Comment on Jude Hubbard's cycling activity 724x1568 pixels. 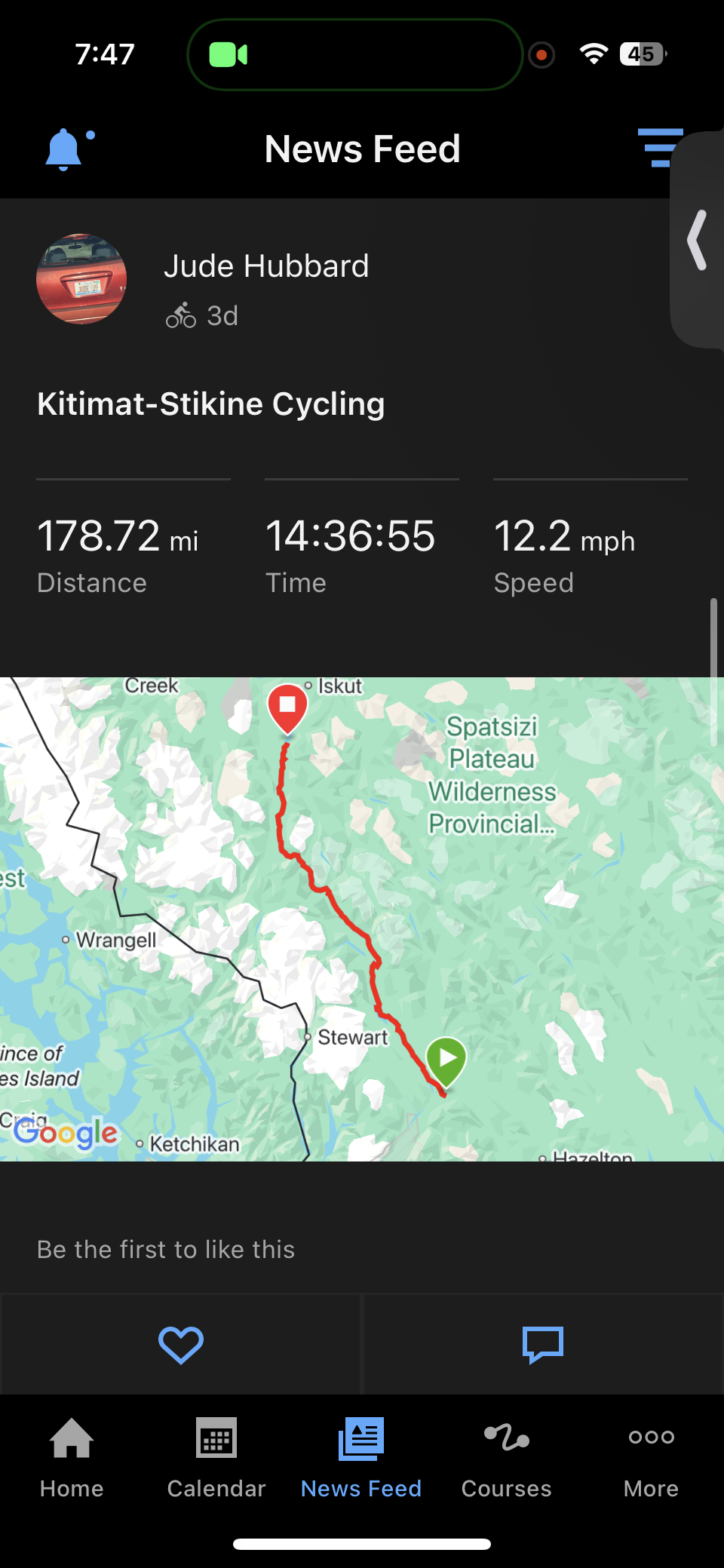click(x=542, y=1345)
